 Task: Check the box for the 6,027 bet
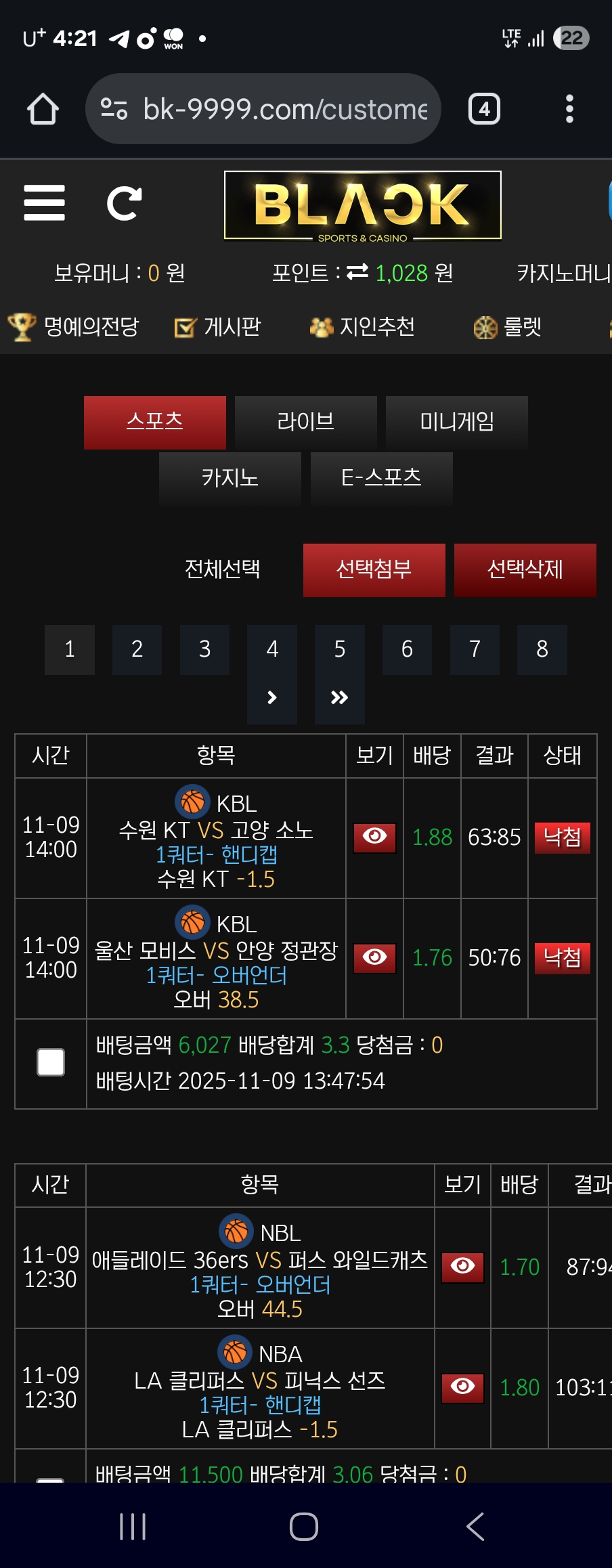coord(51,1062)
